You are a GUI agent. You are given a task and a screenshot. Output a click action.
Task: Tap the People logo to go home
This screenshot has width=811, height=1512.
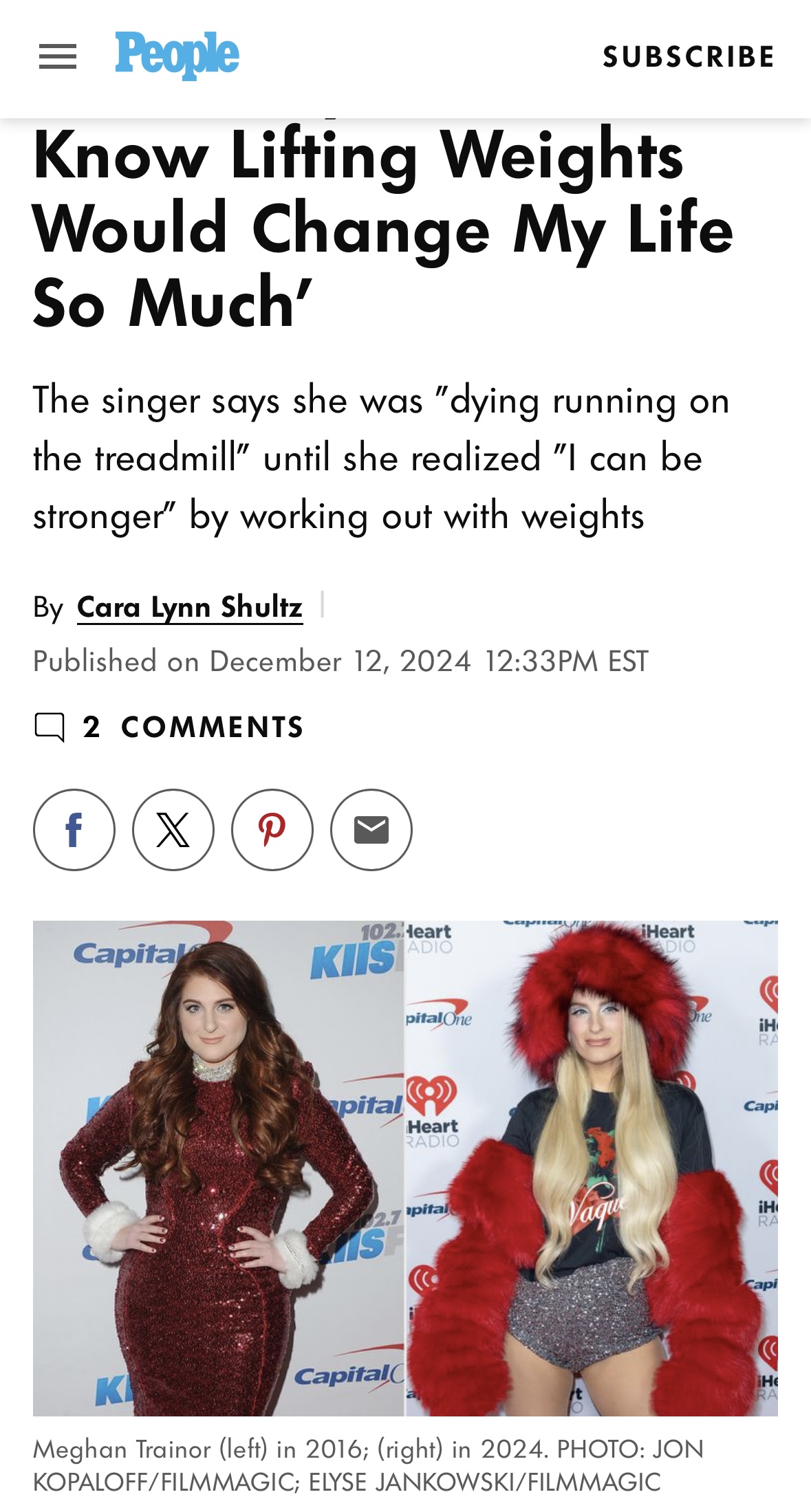pyautogui.click(x=177, y=55)
